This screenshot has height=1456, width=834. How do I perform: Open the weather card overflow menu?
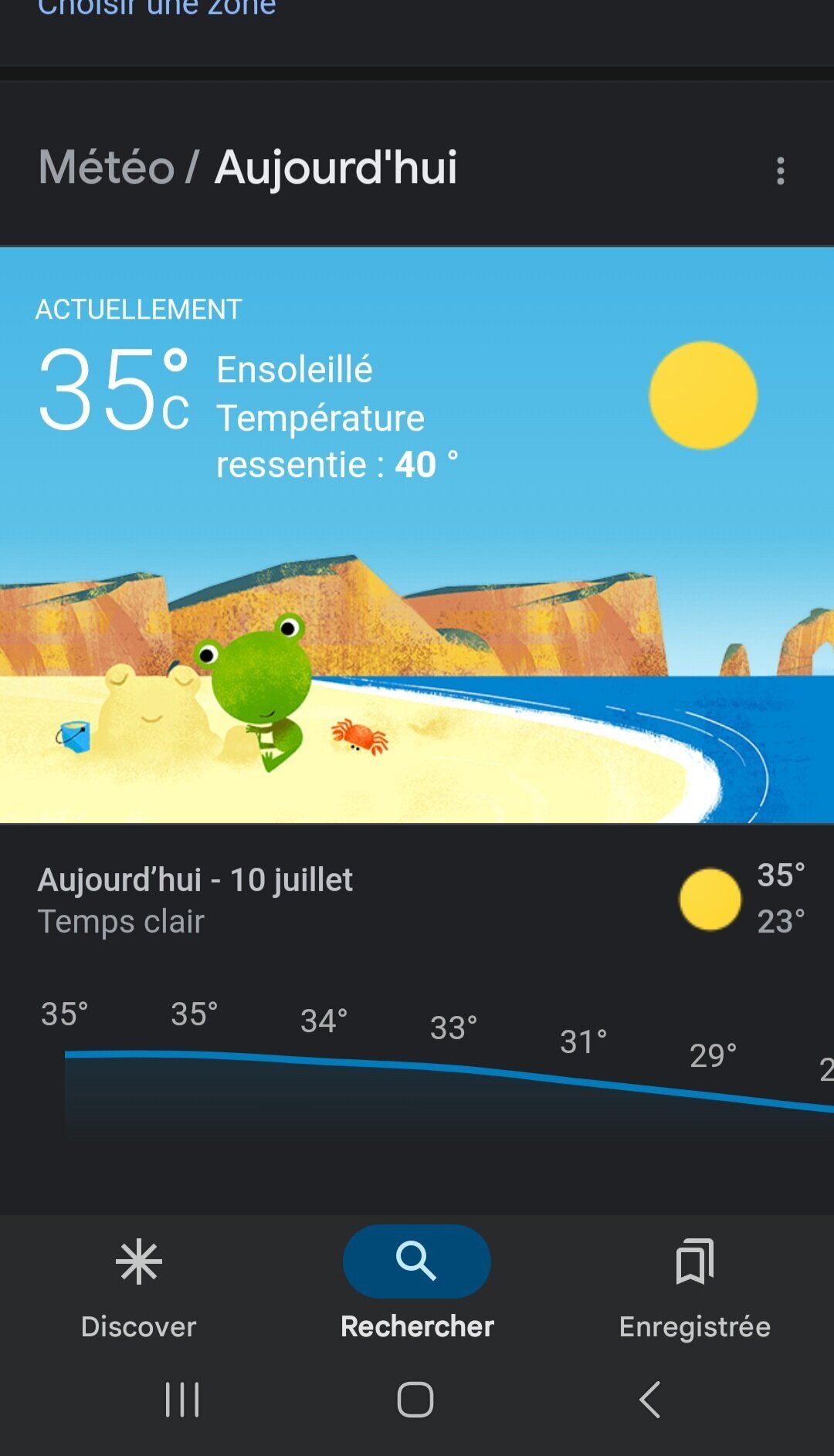[781, 171]
